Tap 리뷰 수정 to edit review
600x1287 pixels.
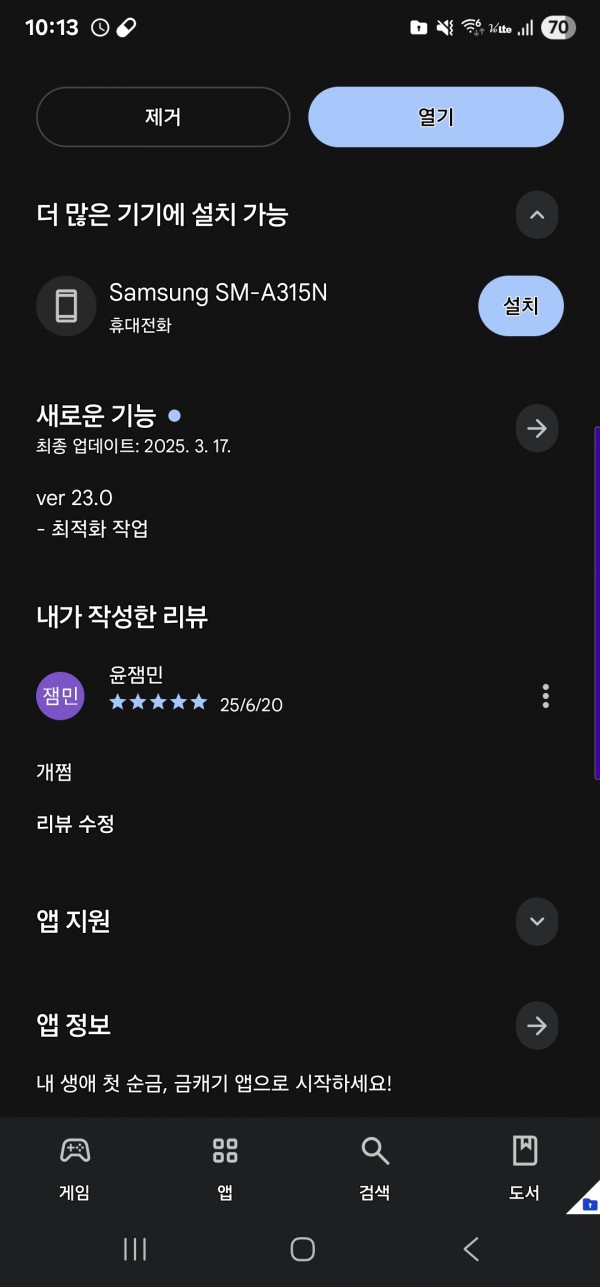click(75, 824)
